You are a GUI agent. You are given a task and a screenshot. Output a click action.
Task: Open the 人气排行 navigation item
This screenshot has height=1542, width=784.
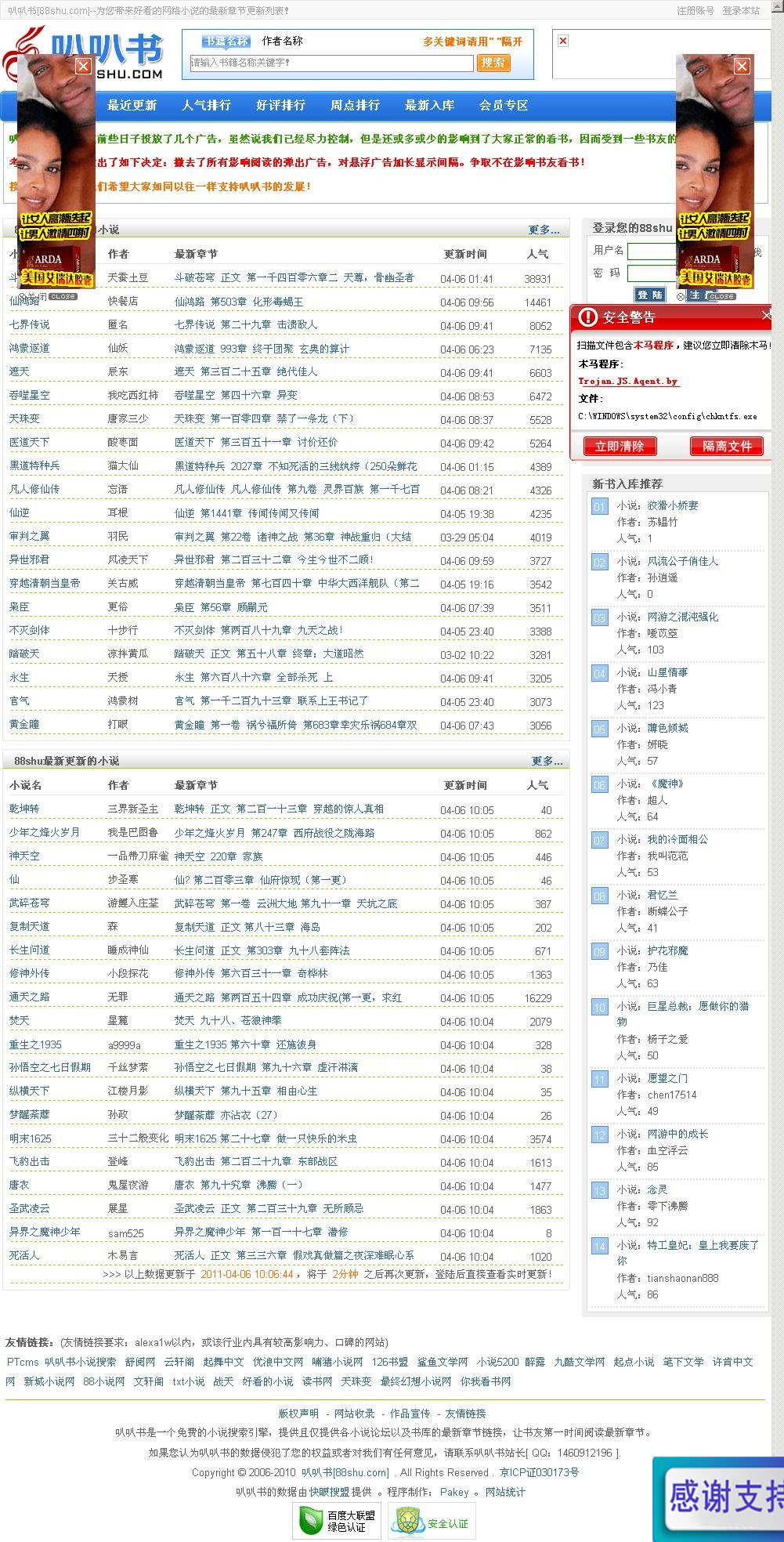tap(207, 105)
